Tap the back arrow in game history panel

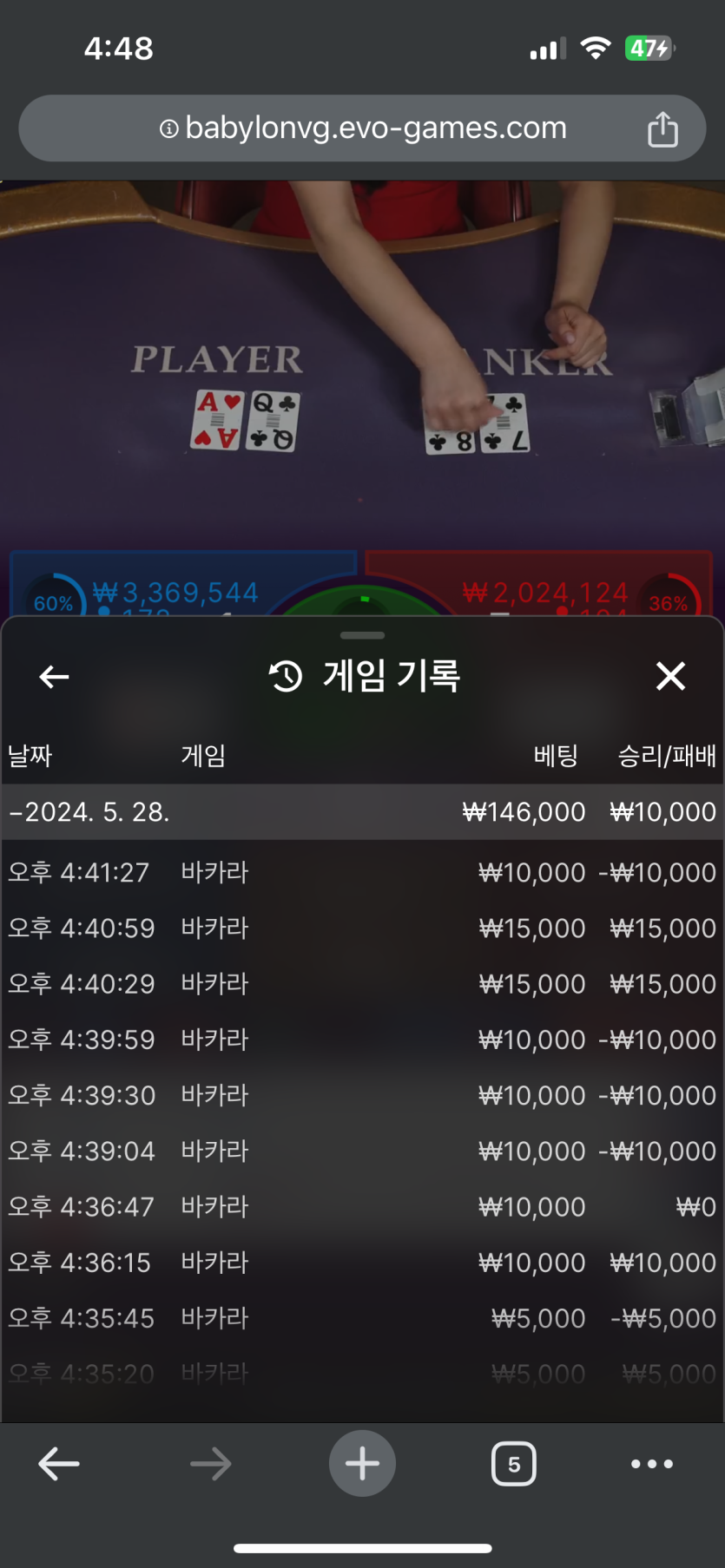(54, 677)
